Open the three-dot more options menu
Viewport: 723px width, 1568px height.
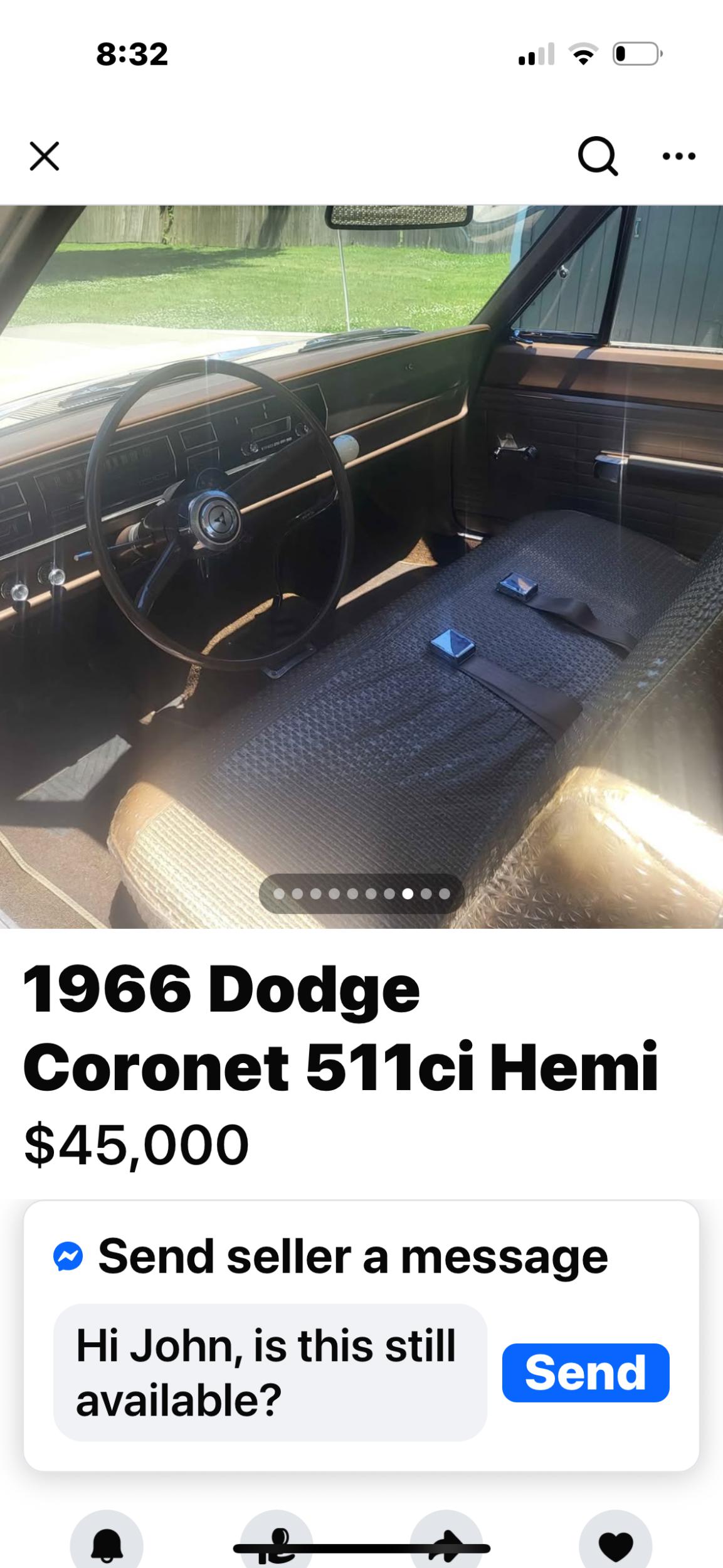pyautogui.click(x=679, y=156)
